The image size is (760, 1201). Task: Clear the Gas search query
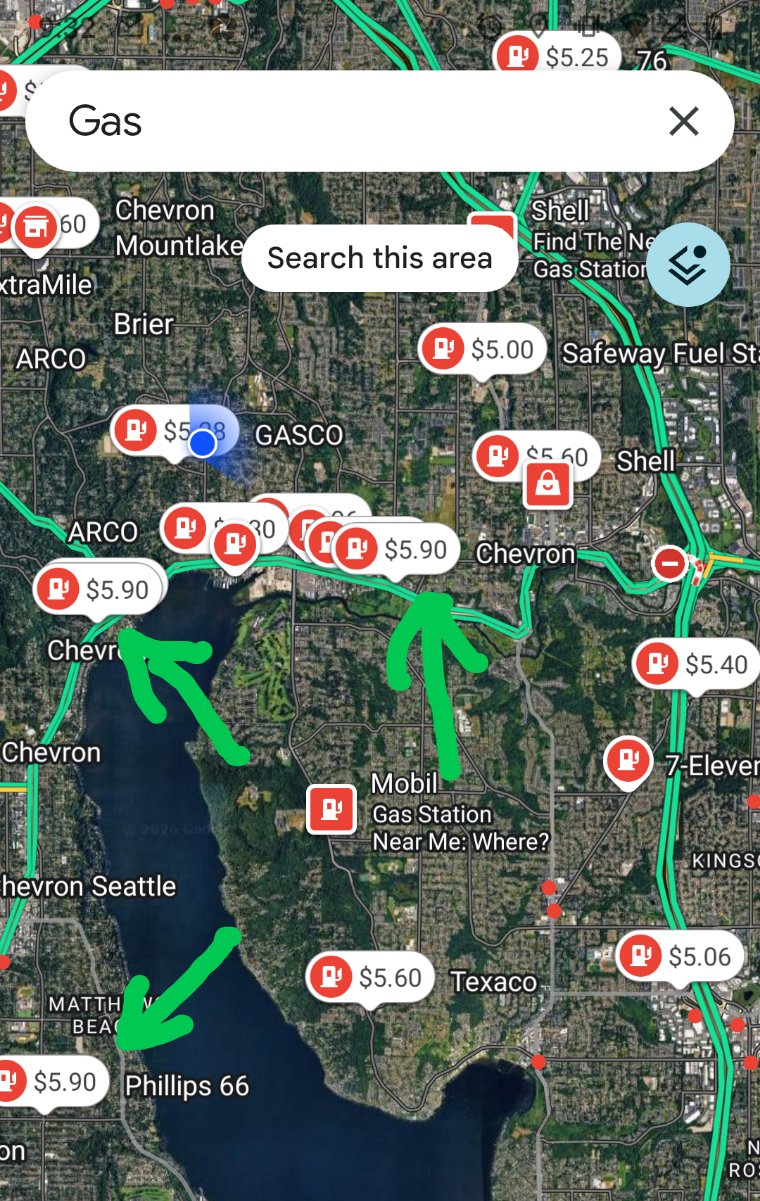point(684,122)
